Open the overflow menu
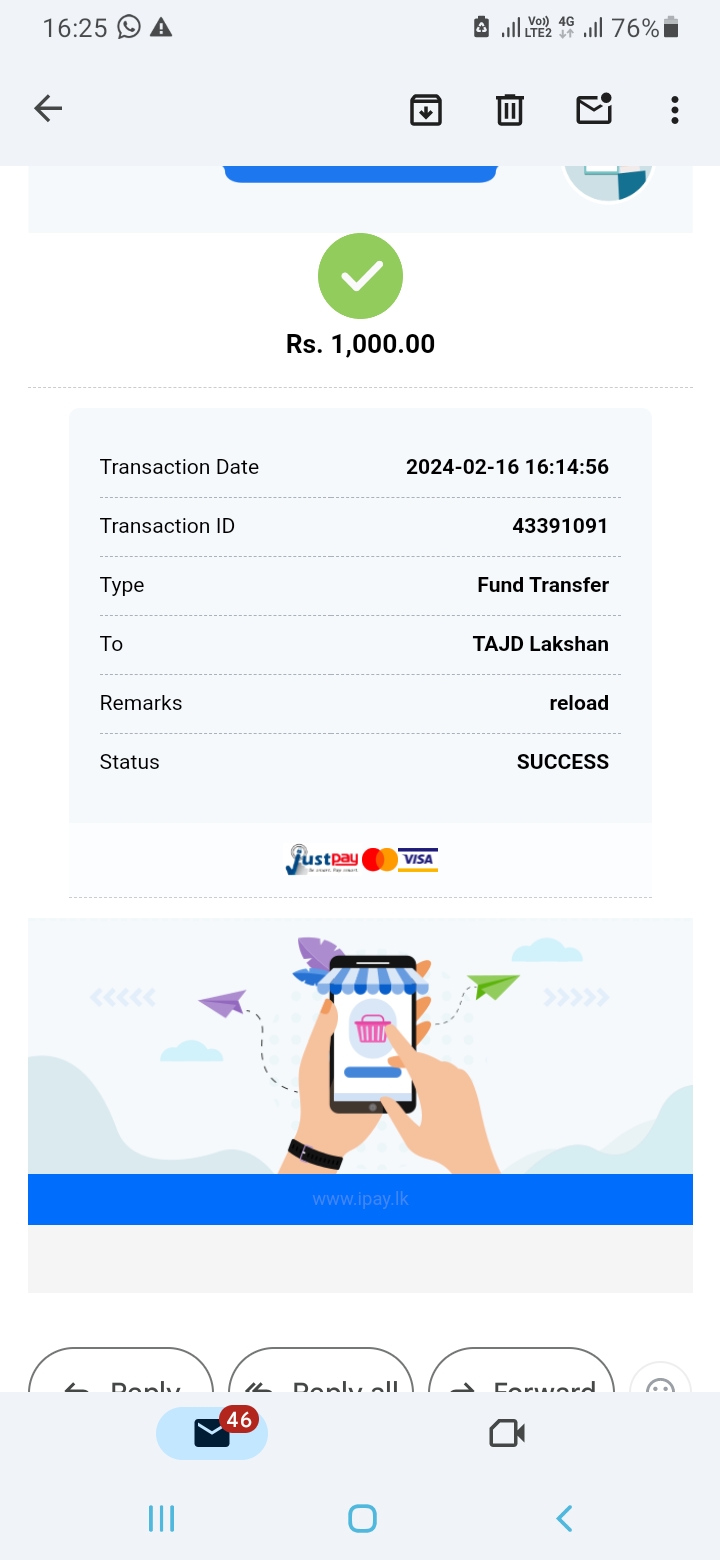Viewport: 720px width, 1560px height. [x=675, y=109]
